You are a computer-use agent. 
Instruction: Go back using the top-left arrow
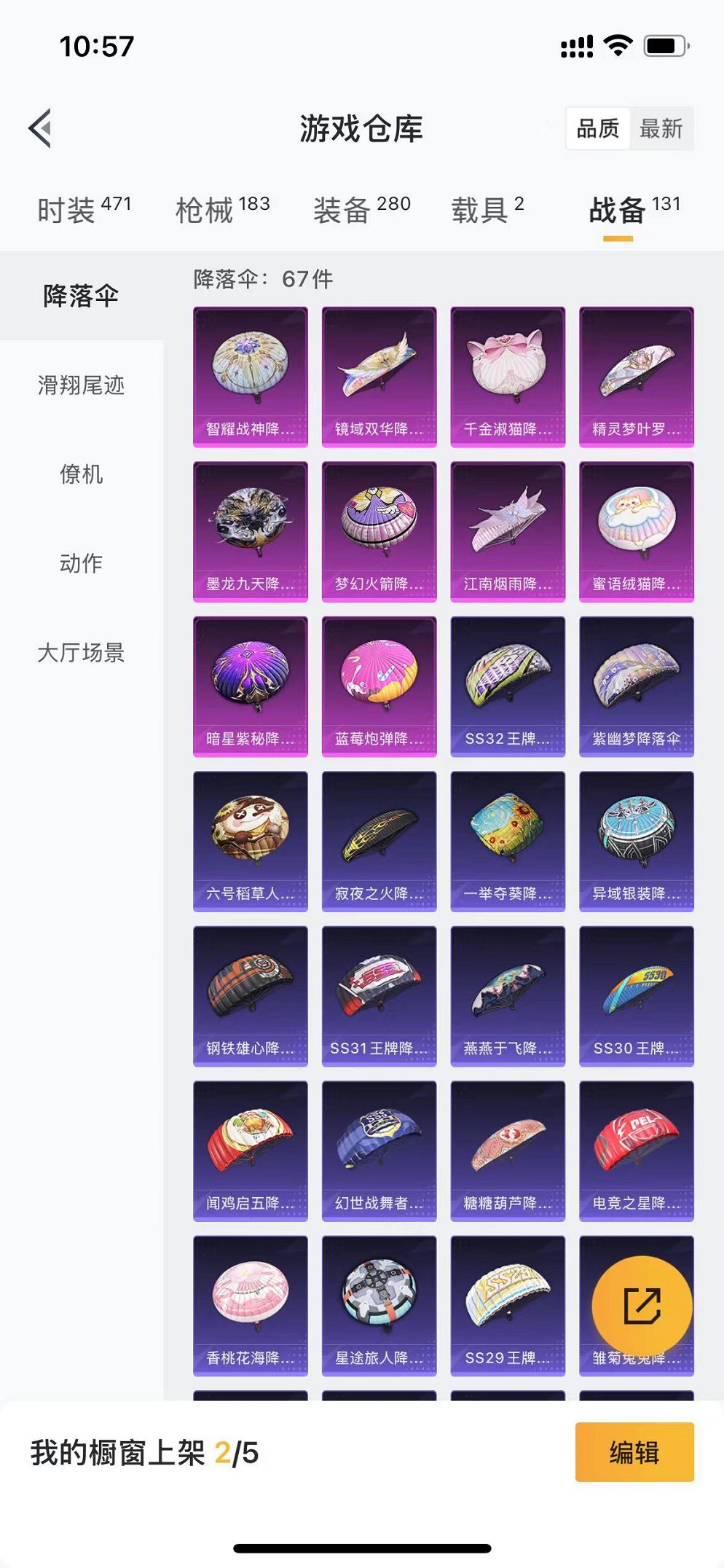click(41, 128)
